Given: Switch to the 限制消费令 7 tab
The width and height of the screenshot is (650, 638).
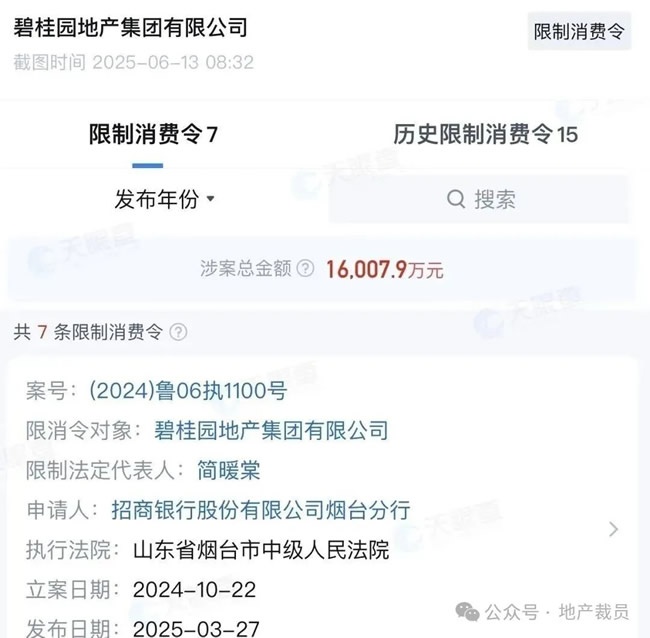Looking at the screenshot, I should point(153,134).
